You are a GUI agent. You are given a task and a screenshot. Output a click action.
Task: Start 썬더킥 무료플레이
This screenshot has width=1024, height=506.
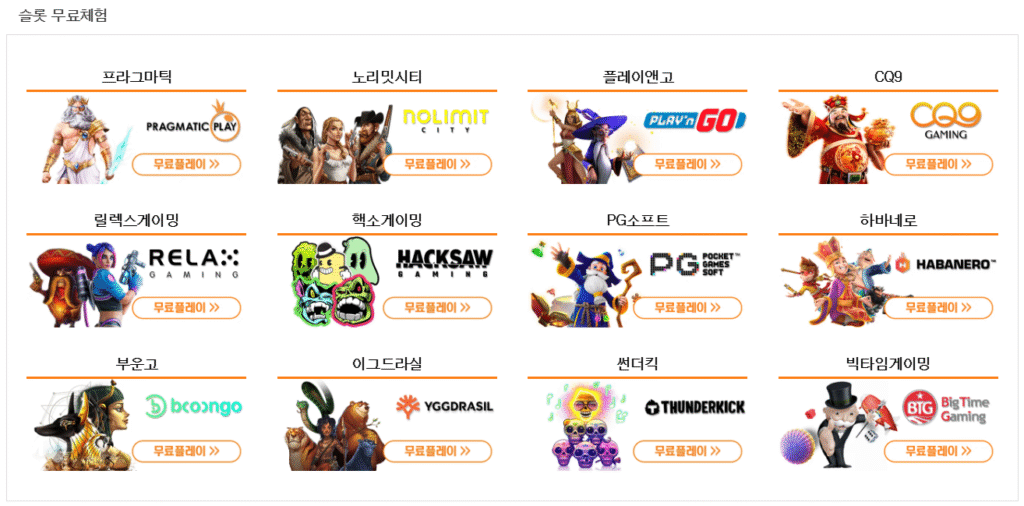687,451
